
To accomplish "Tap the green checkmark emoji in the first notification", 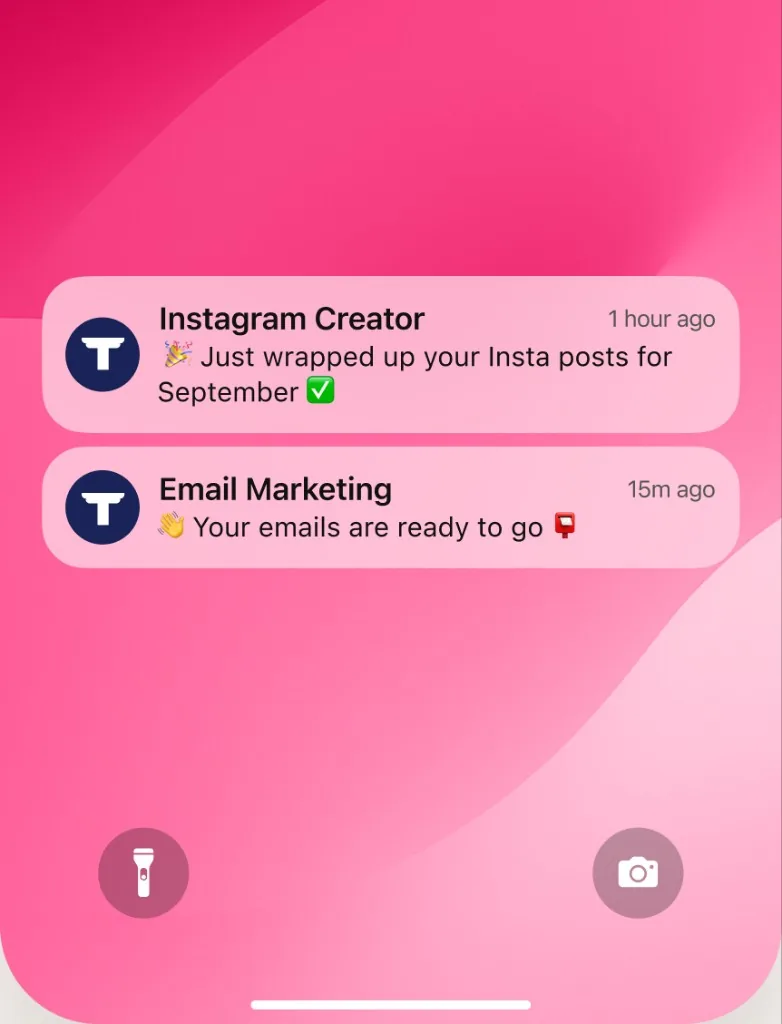I will [x=318, y=391].
